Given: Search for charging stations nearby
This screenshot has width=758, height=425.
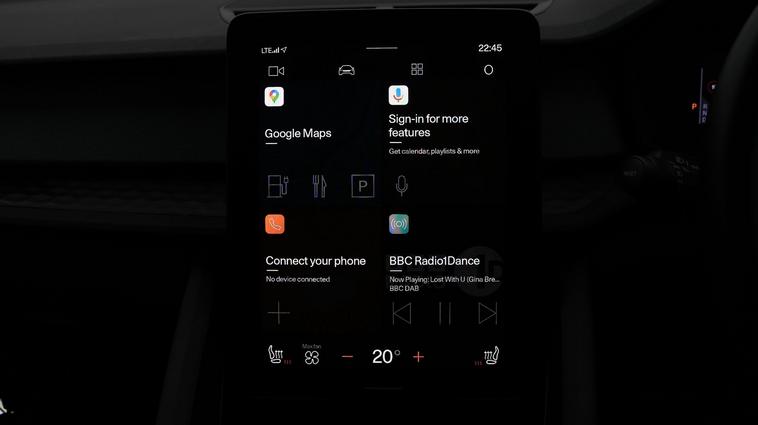Looking at the screenshot, I should pyautogui.click(x=278, y=185).
